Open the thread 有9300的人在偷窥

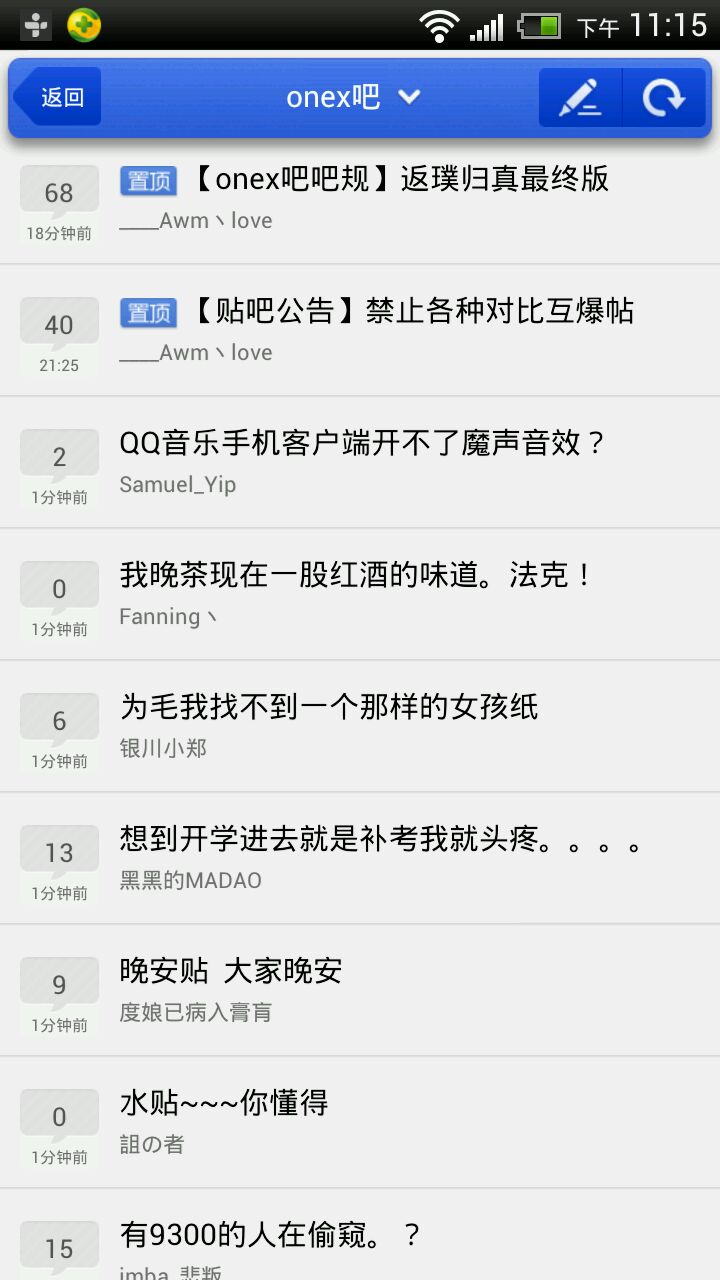360,1236
